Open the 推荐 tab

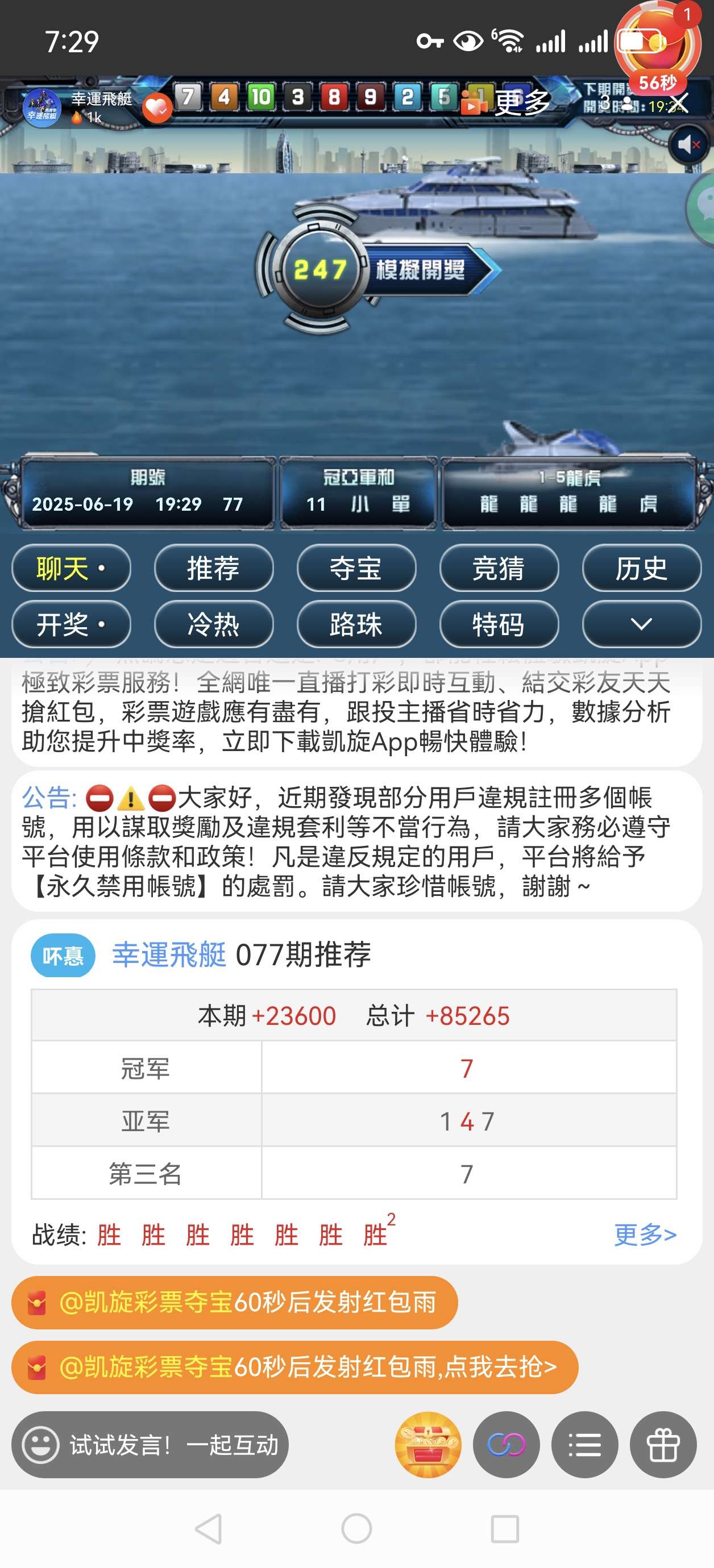coord(213,569)
